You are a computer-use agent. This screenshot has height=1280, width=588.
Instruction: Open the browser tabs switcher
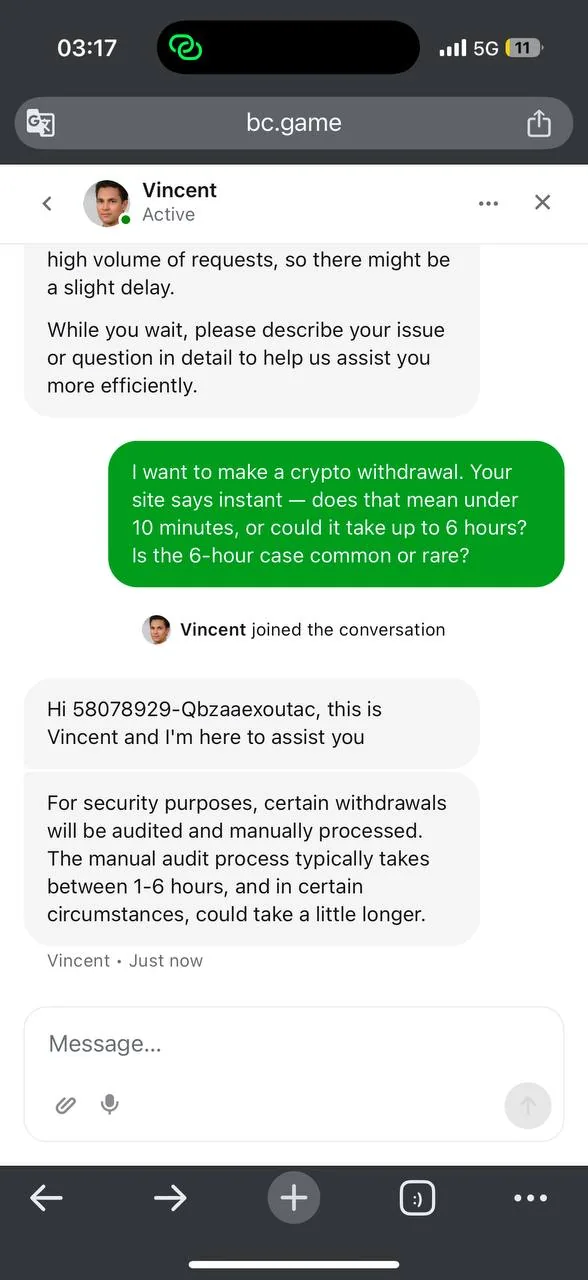click(x=417, y=1199)
